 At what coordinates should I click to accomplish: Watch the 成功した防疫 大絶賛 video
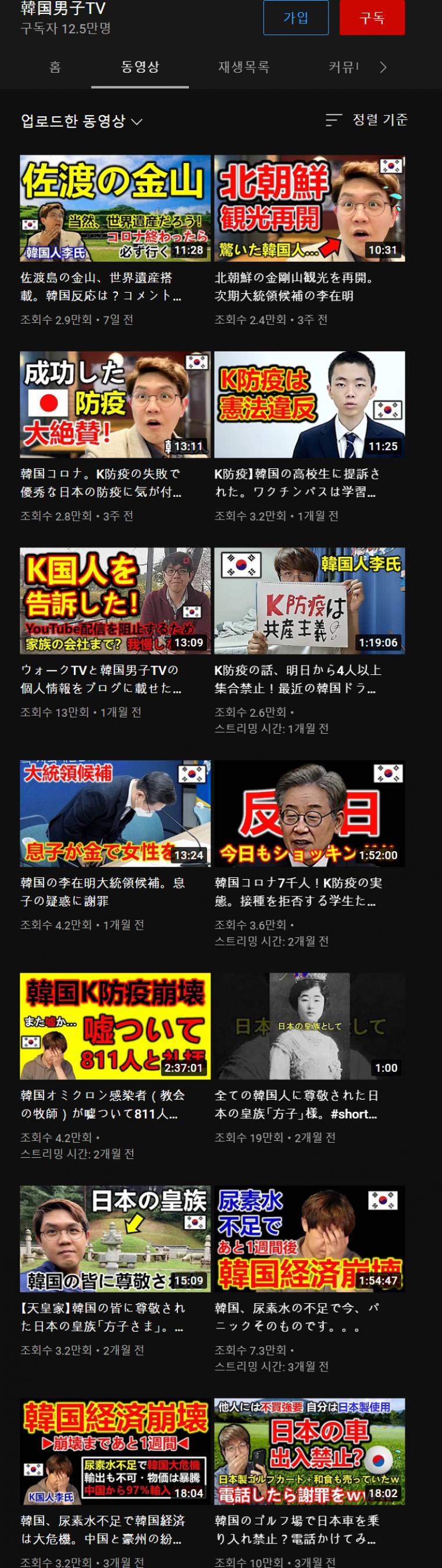click(115, 404)
